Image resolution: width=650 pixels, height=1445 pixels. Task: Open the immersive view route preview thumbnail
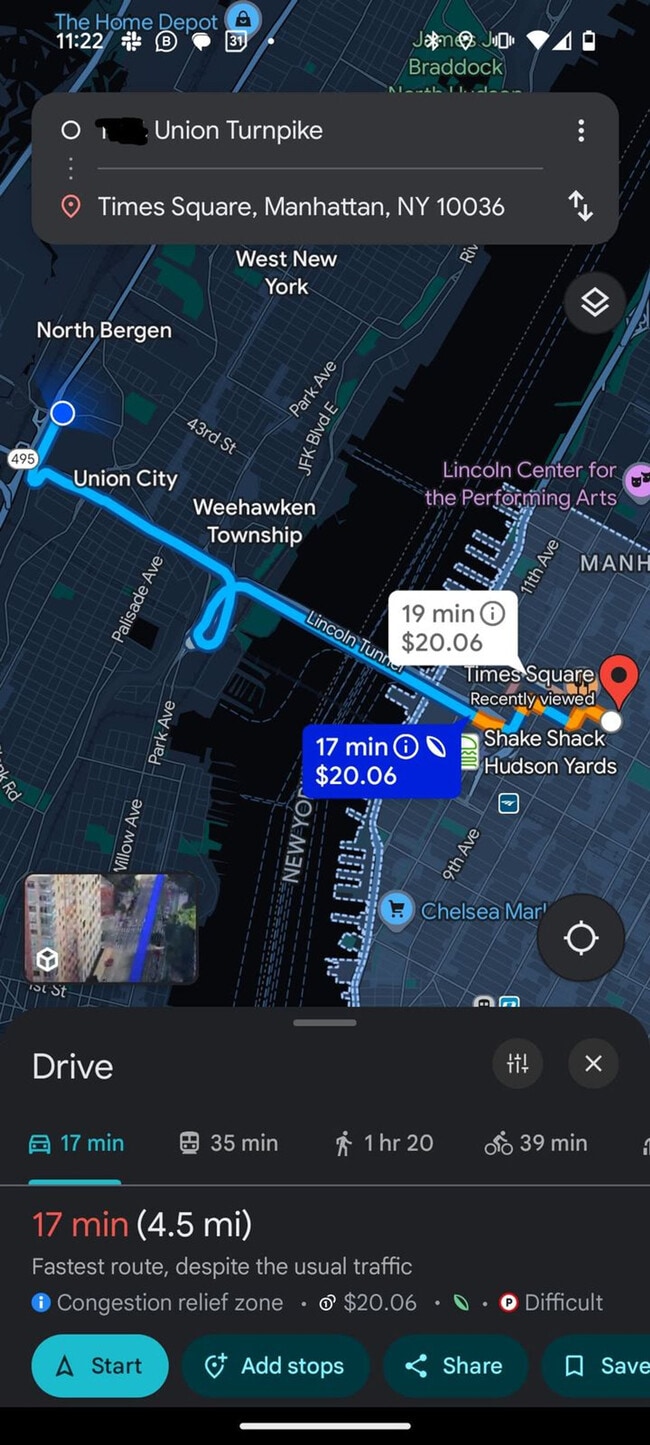[111, 928]
